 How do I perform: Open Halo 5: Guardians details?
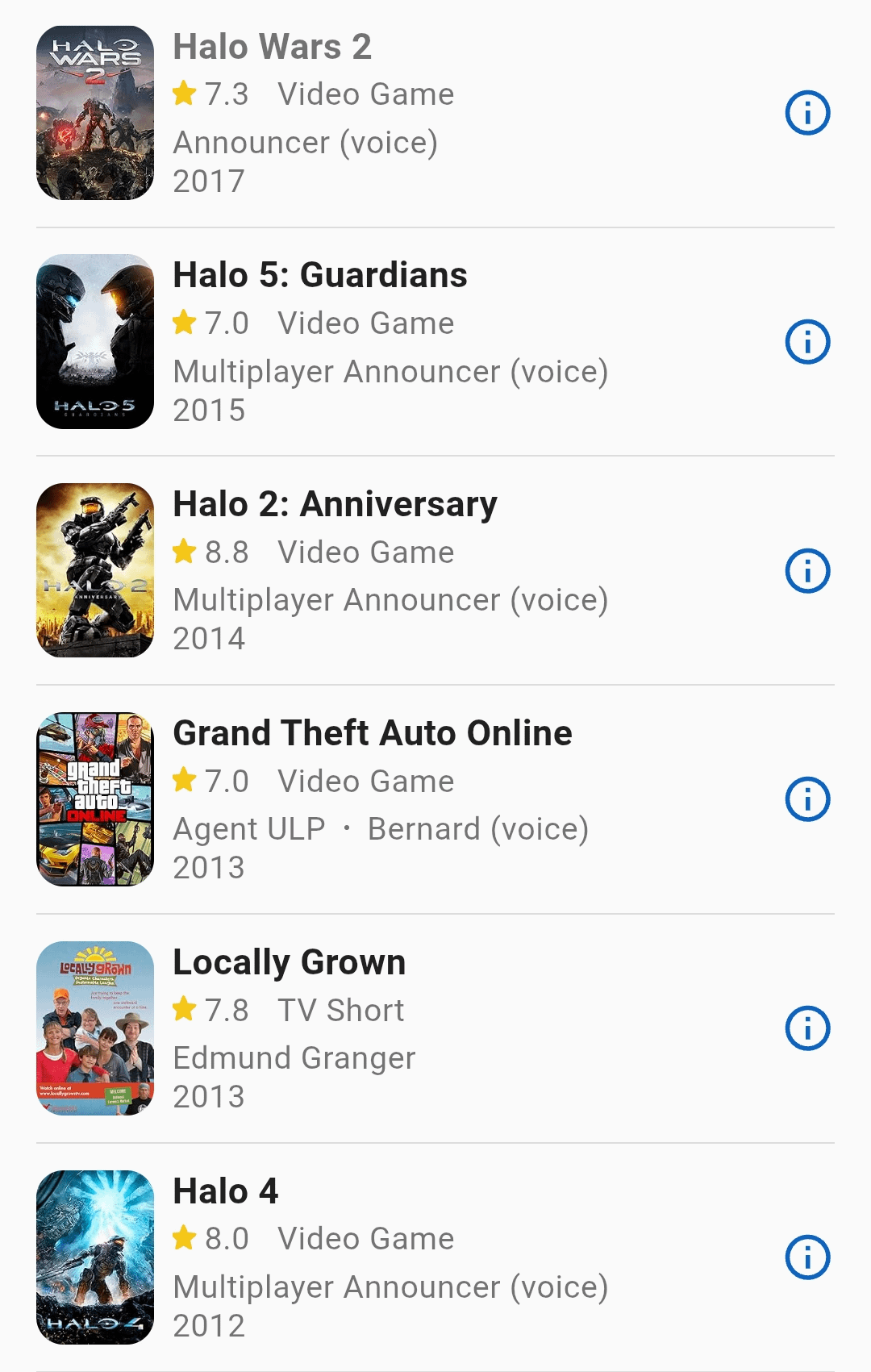tap(320, 276)
